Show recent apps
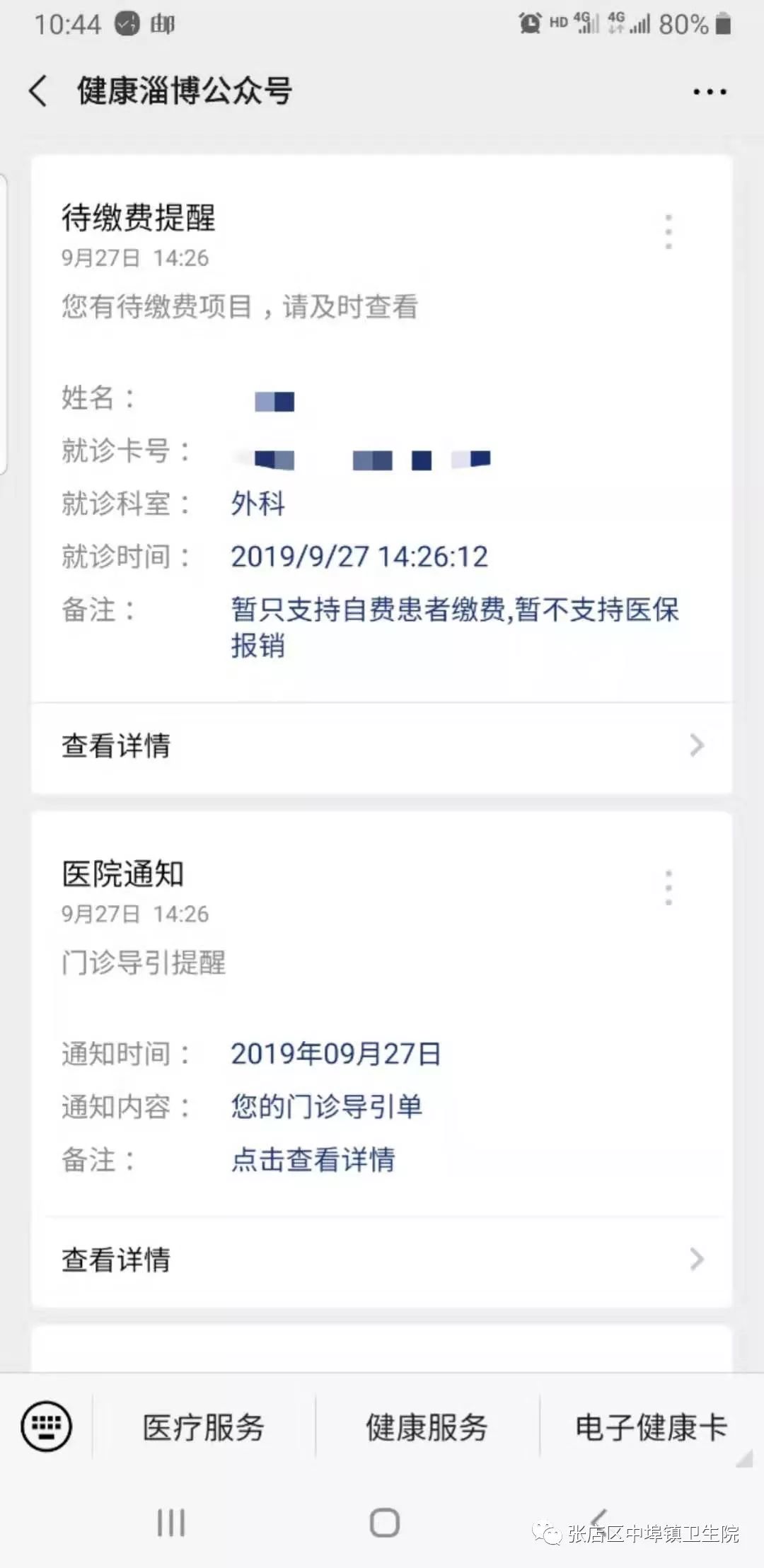Image resolution: width=764 pixels, height=1568 pixels. pyautogui.click(x=170, y=1522)
